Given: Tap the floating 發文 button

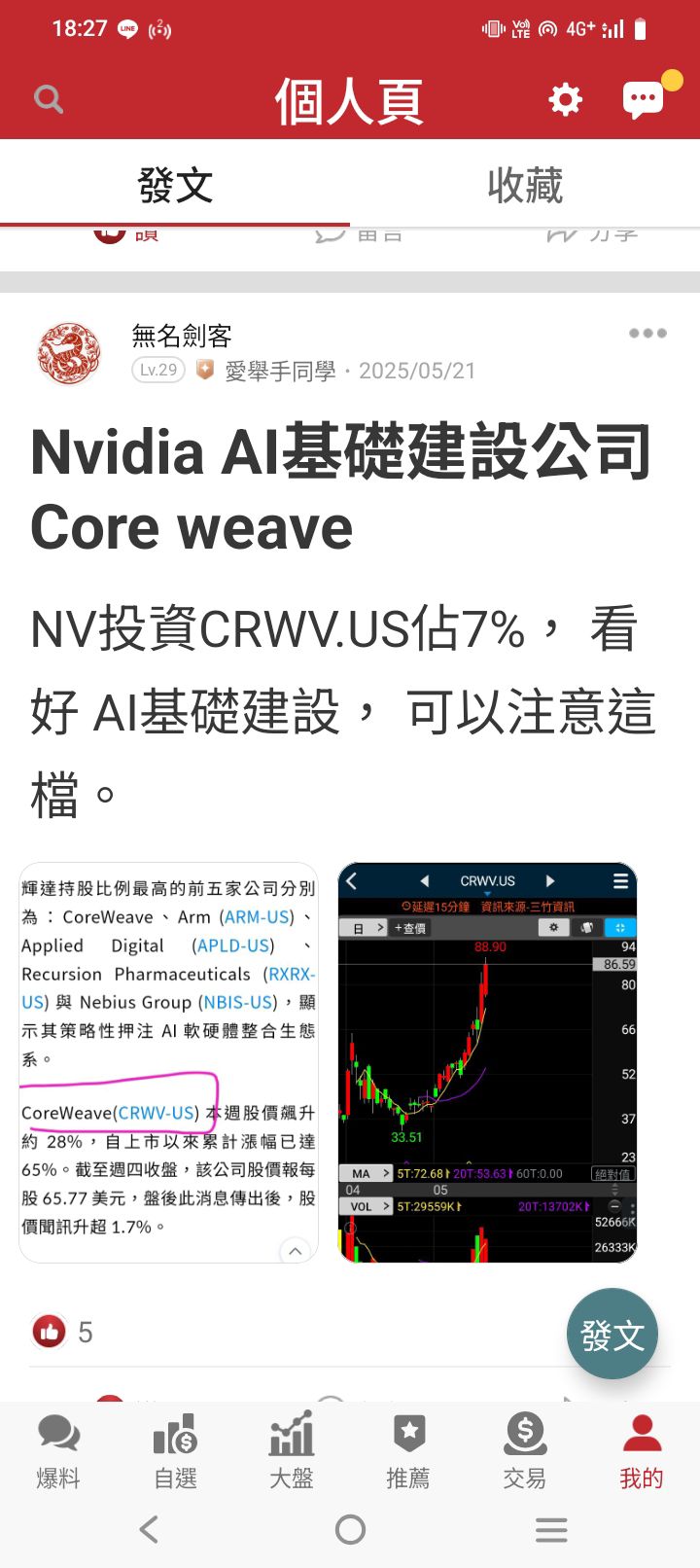Looking at the screenshot, I should pos(612,1335).
